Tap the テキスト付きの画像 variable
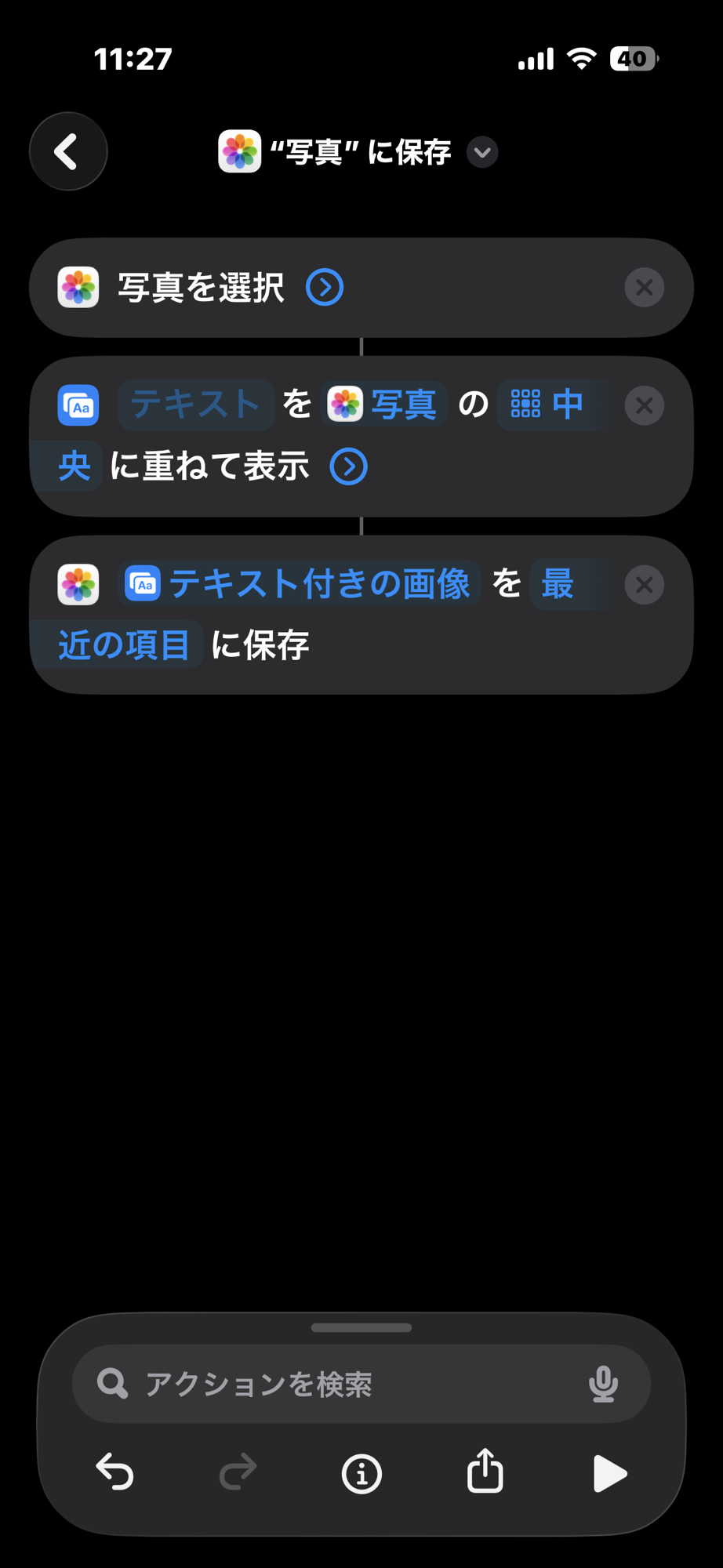The width and height of the screenshot is (723, 1568). 300,584
